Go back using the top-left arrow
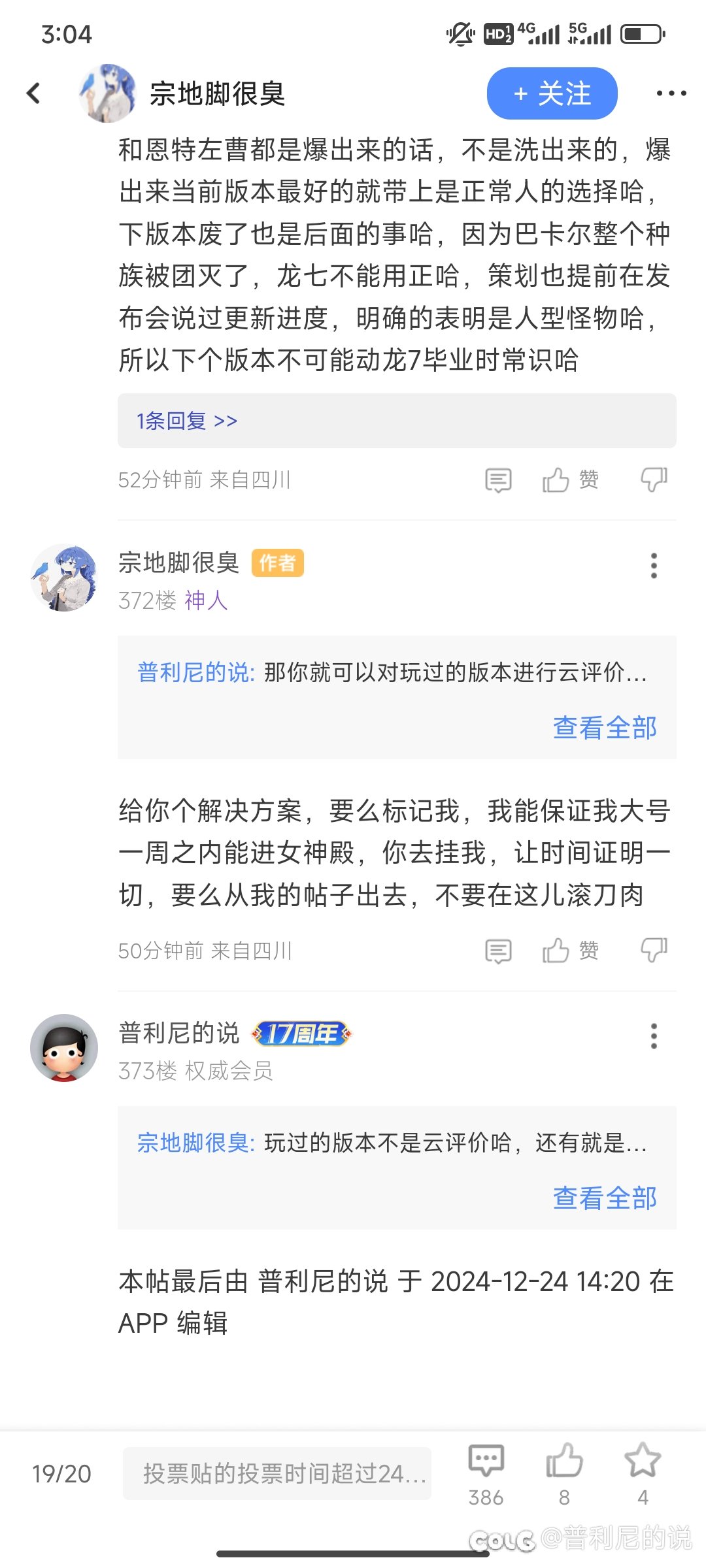The image size is (706, 1568). 34,93
